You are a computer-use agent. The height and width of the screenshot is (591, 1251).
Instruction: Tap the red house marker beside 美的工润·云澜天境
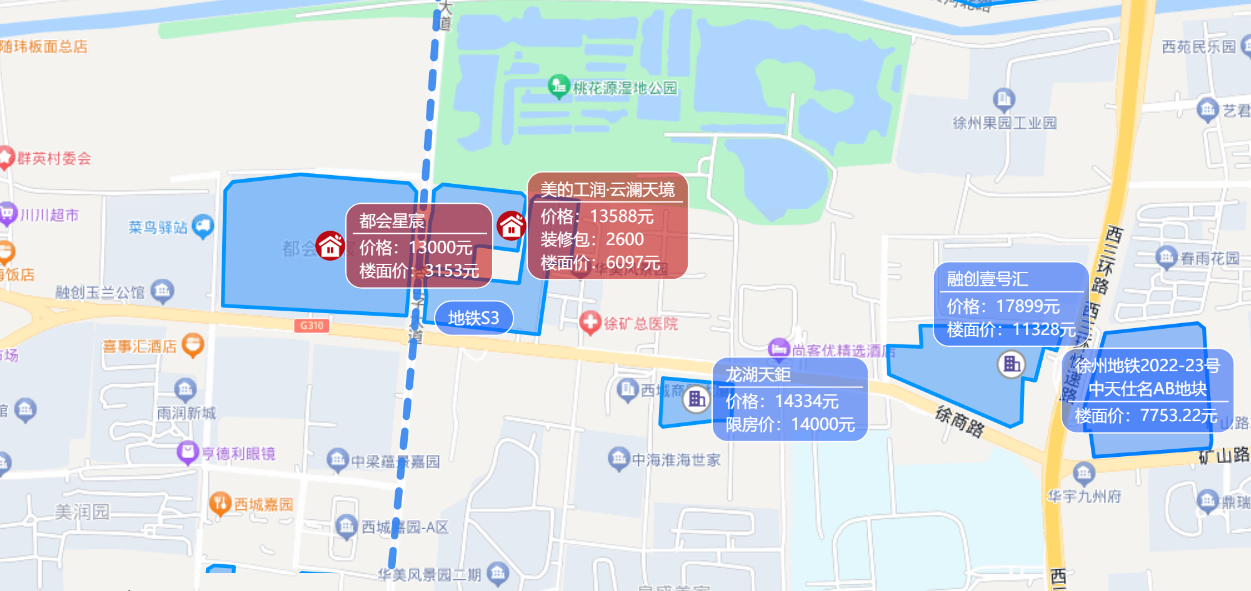[512, 226]
